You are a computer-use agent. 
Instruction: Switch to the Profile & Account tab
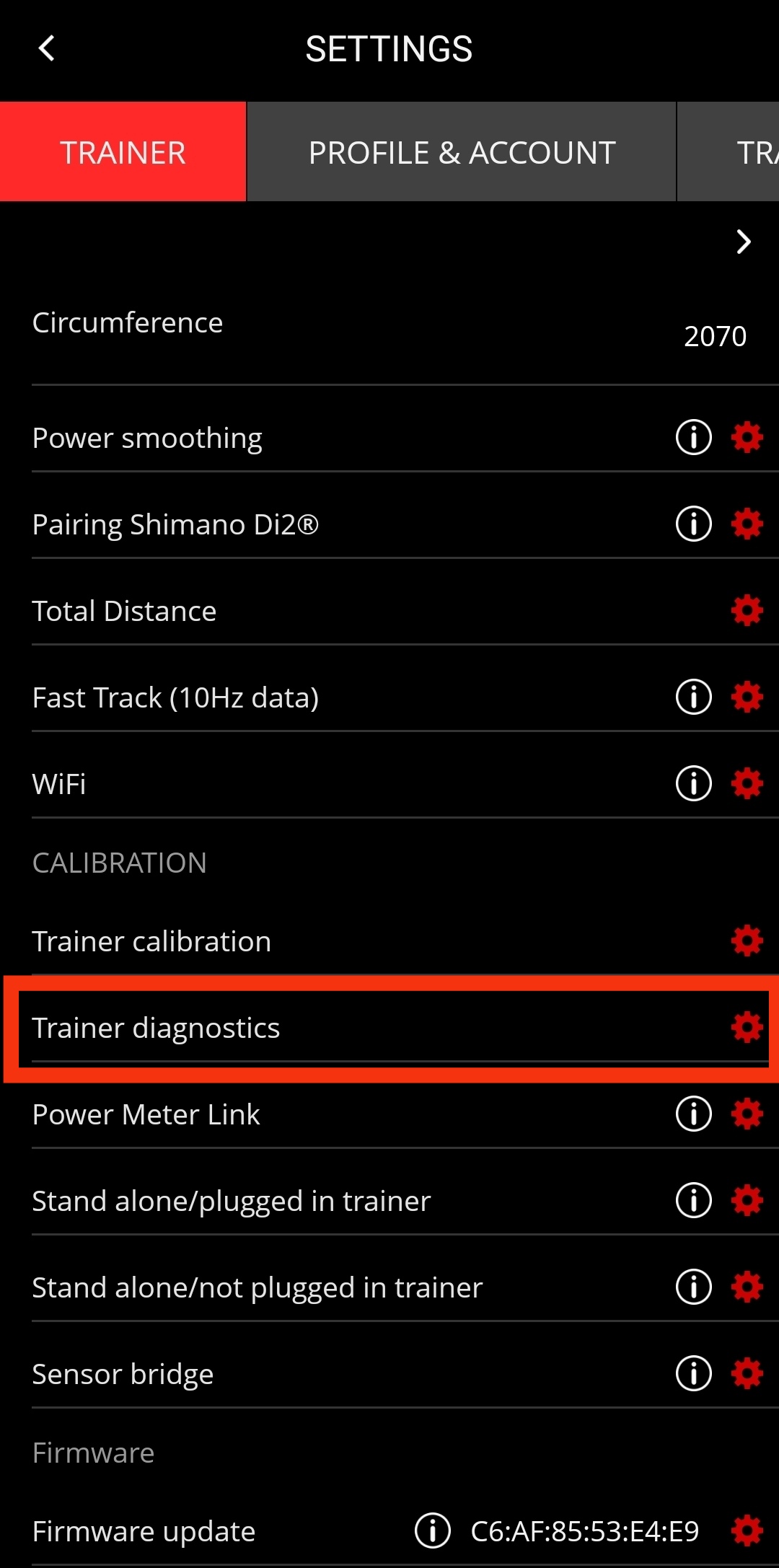(462, 152)
